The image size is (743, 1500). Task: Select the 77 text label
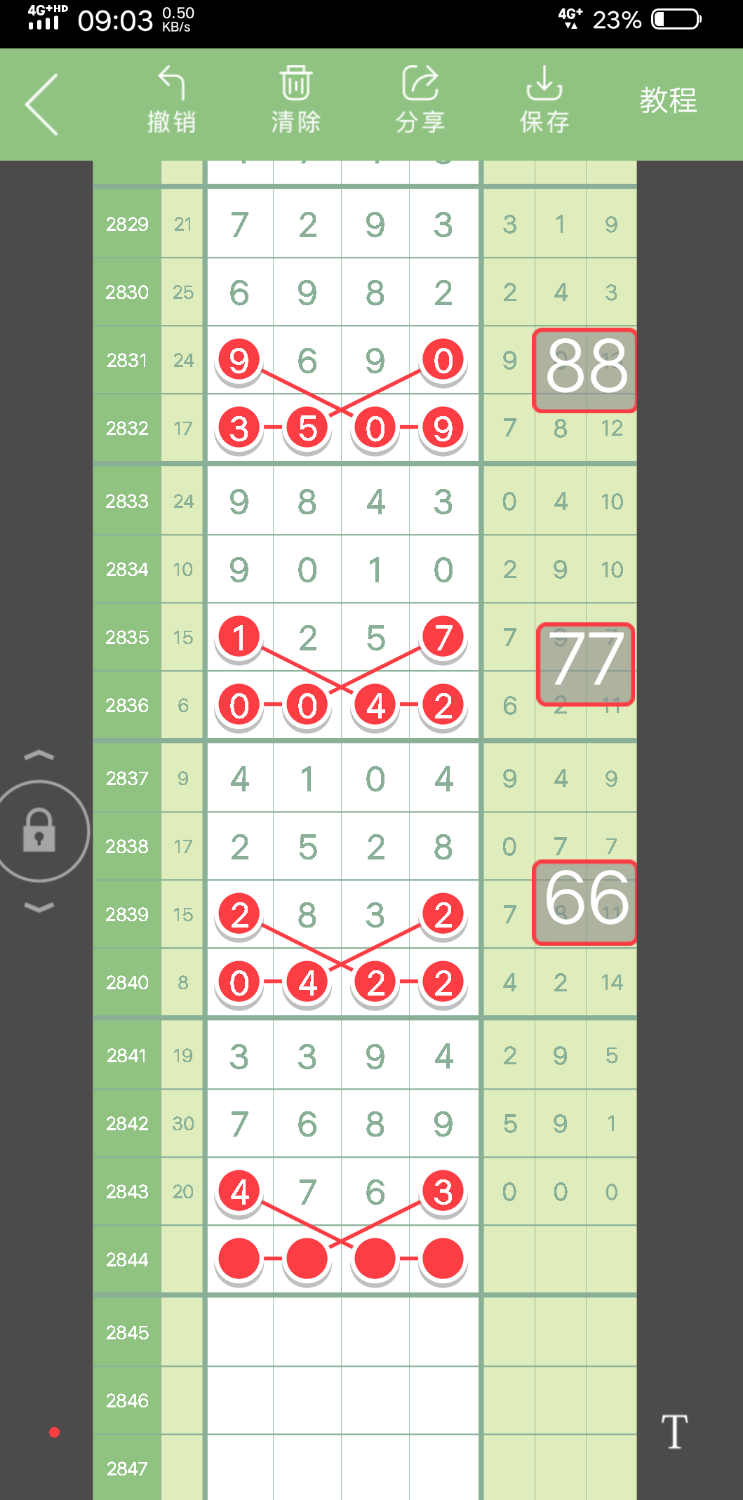(585, 664)
